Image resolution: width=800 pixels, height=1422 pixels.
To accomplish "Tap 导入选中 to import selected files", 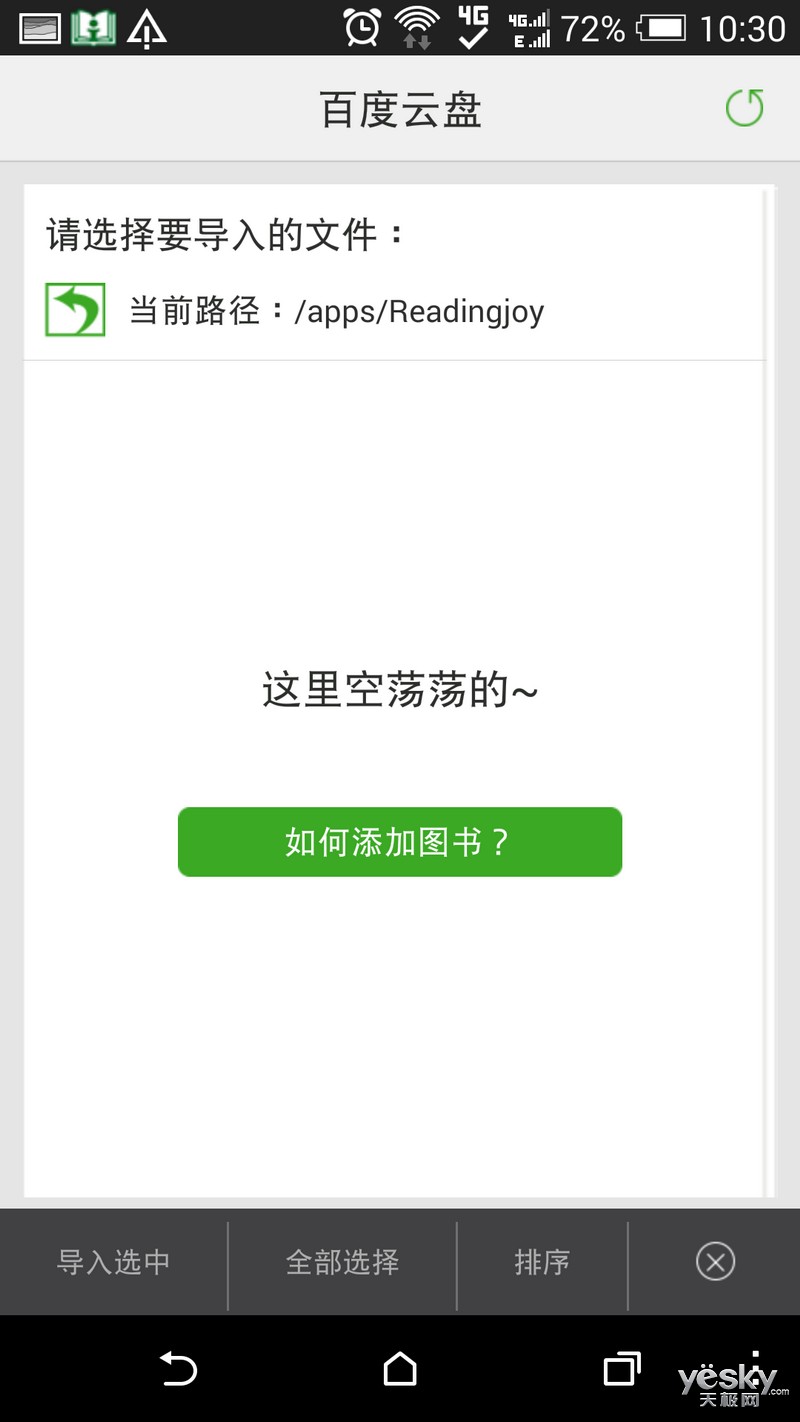I will (x=113, y=1262).
